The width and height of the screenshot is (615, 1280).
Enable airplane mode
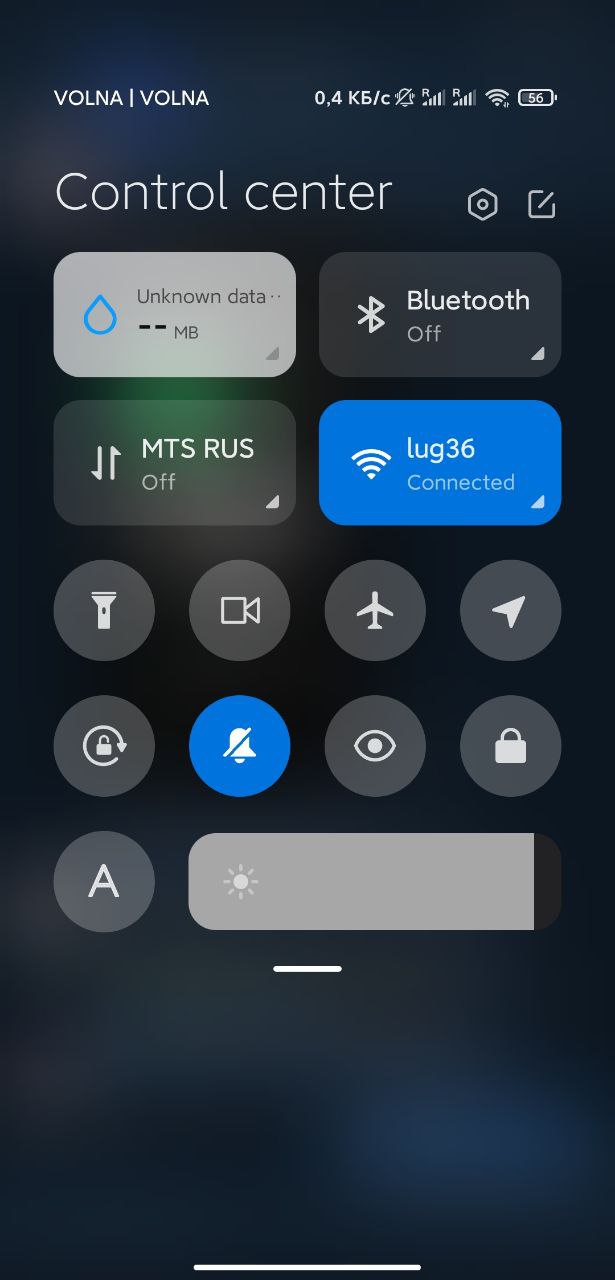(375, 610)
